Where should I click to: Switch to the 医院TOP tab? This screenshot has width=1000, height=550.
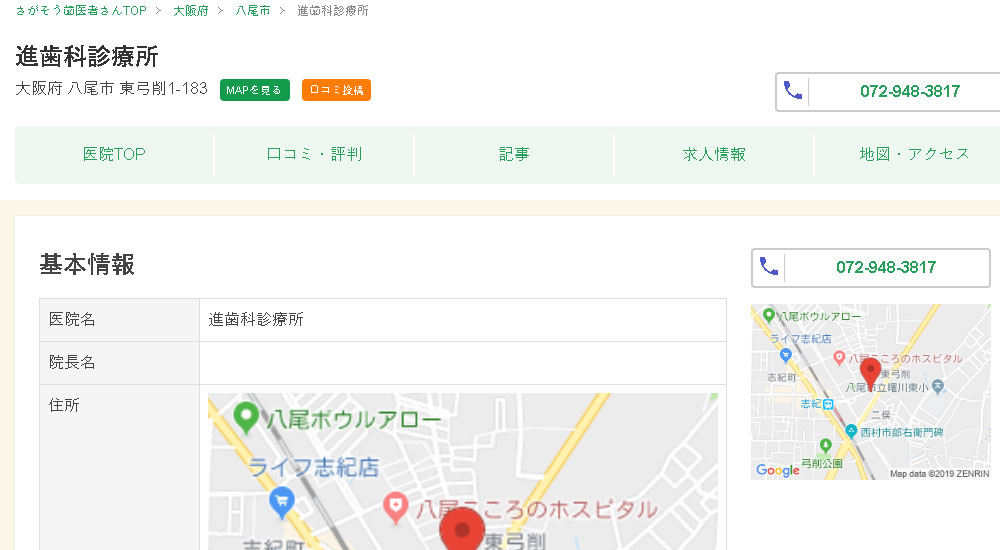[114, 154]
